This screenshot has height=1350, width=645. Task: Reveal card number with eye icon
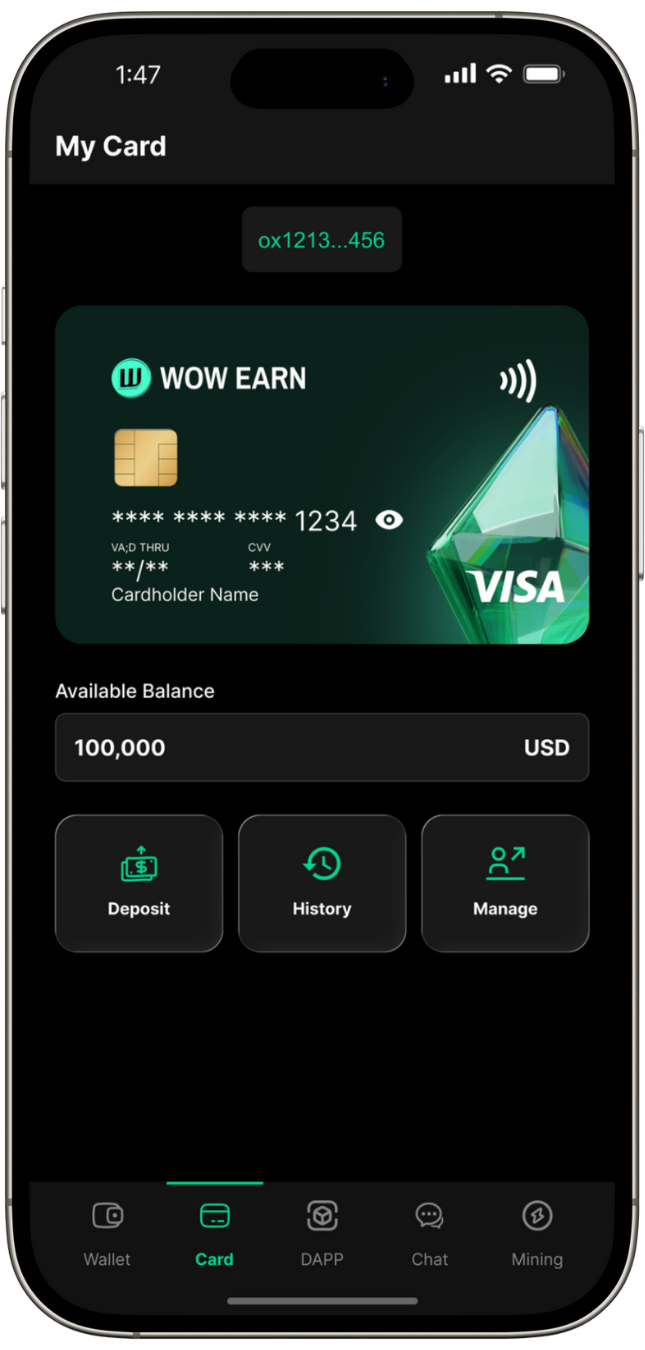(x=389, y=520)
